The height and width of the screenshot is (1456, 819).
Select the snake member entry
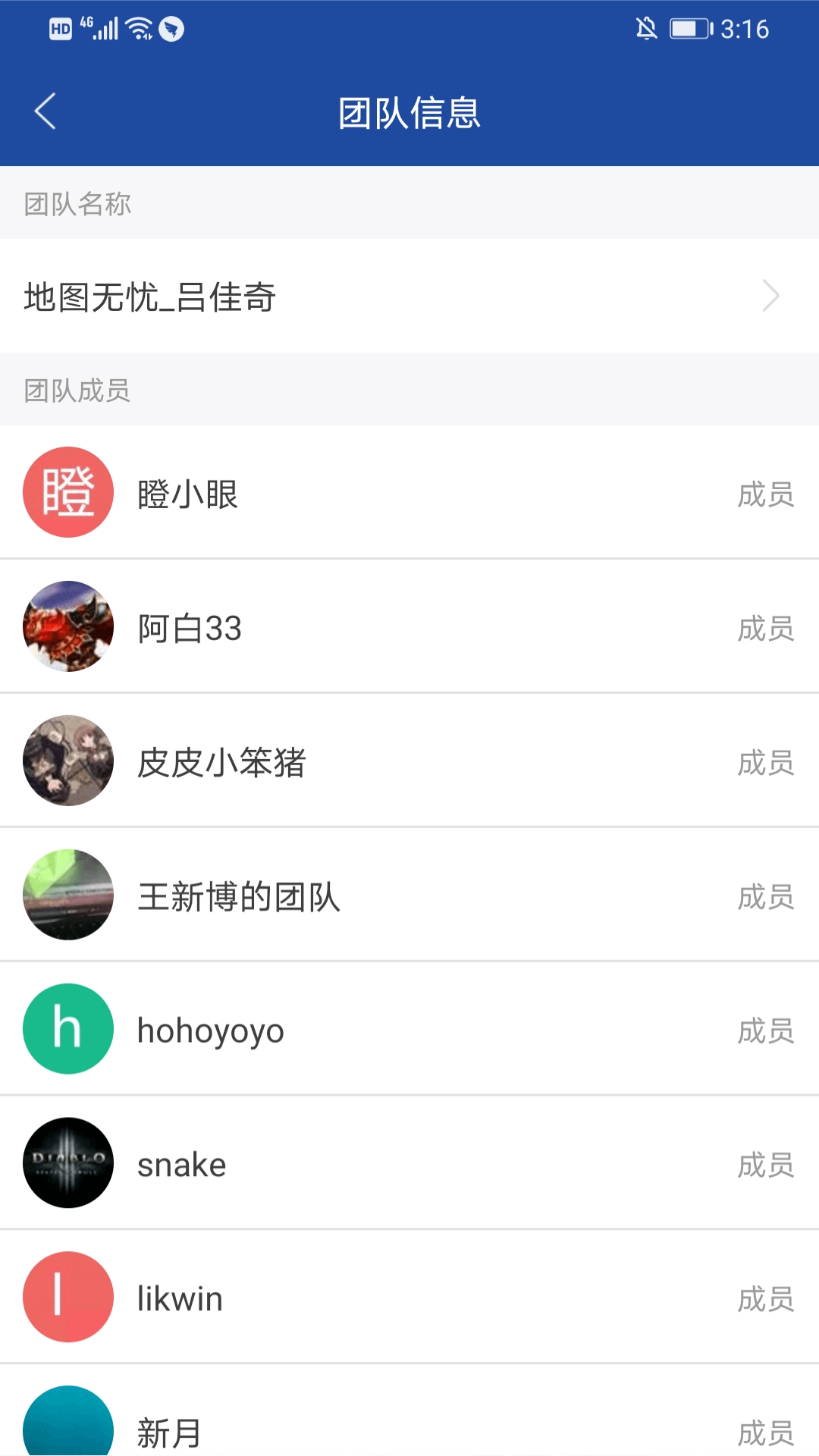pos(409,1163)
